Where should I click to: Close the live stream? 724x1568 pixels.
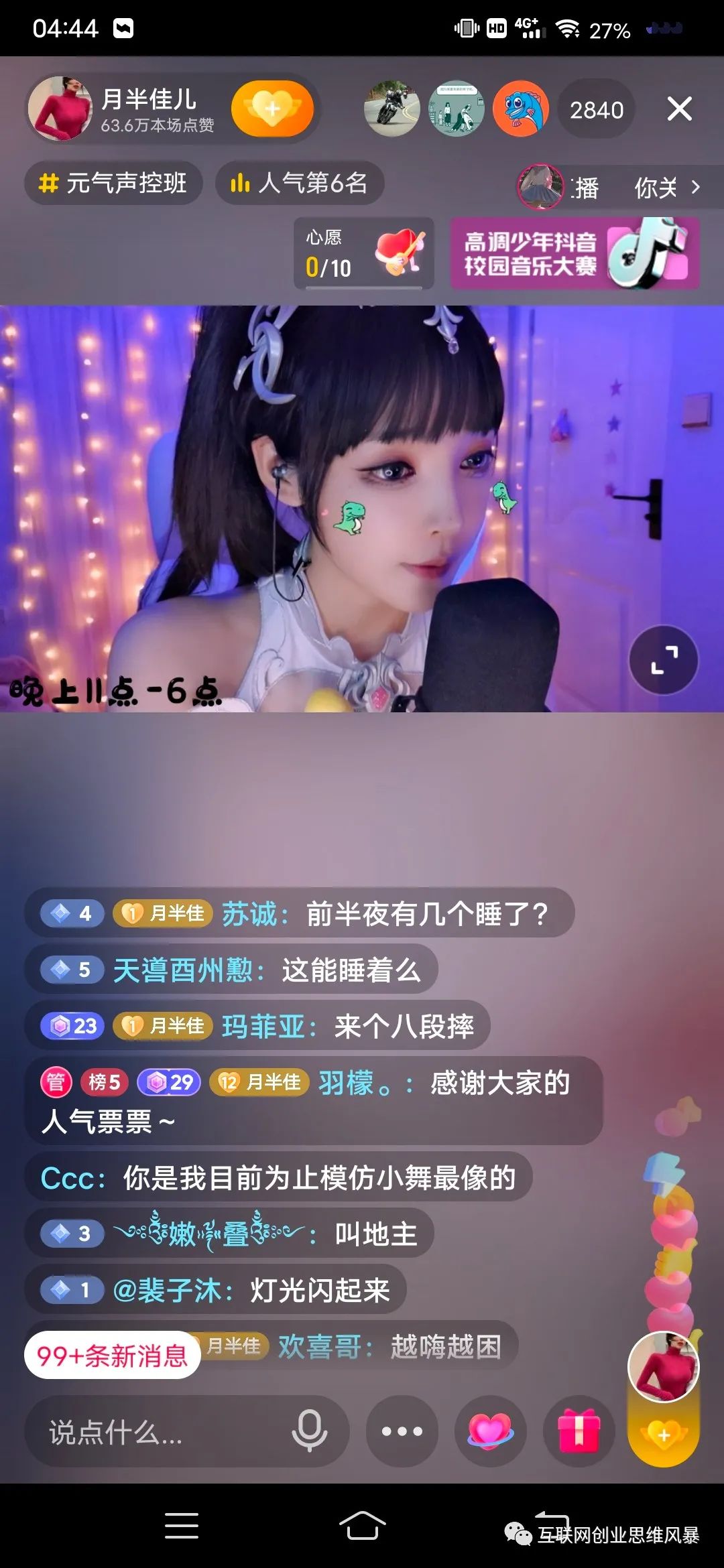tap(679, 109)
